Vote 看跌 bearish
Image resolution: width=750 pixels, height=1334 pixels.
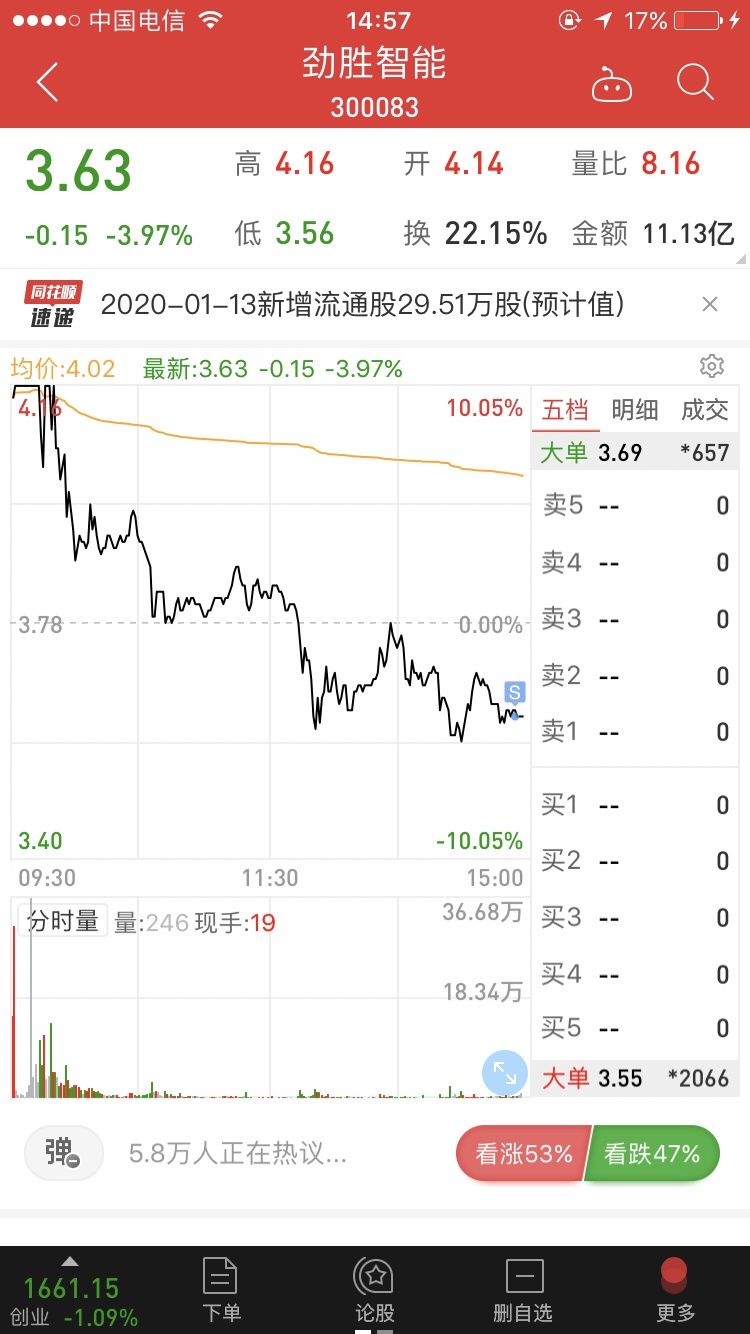652,1154
